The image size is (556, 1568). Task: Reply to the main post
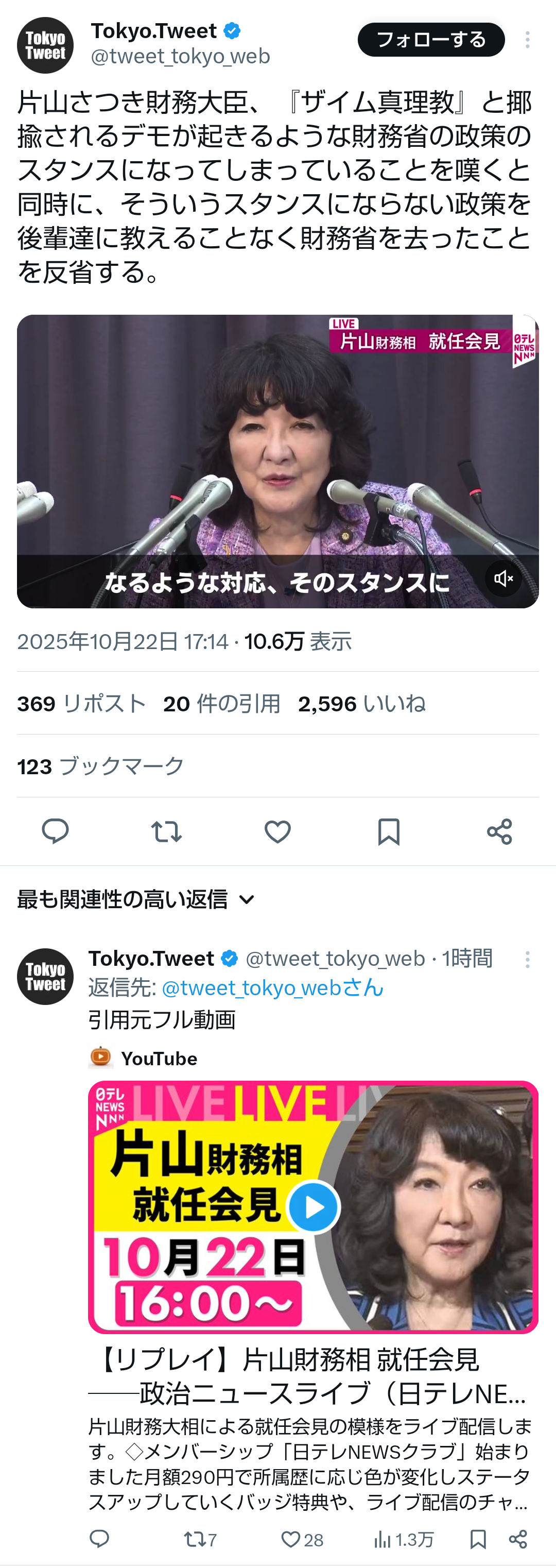pyautogui.click(x=56, y=831)
